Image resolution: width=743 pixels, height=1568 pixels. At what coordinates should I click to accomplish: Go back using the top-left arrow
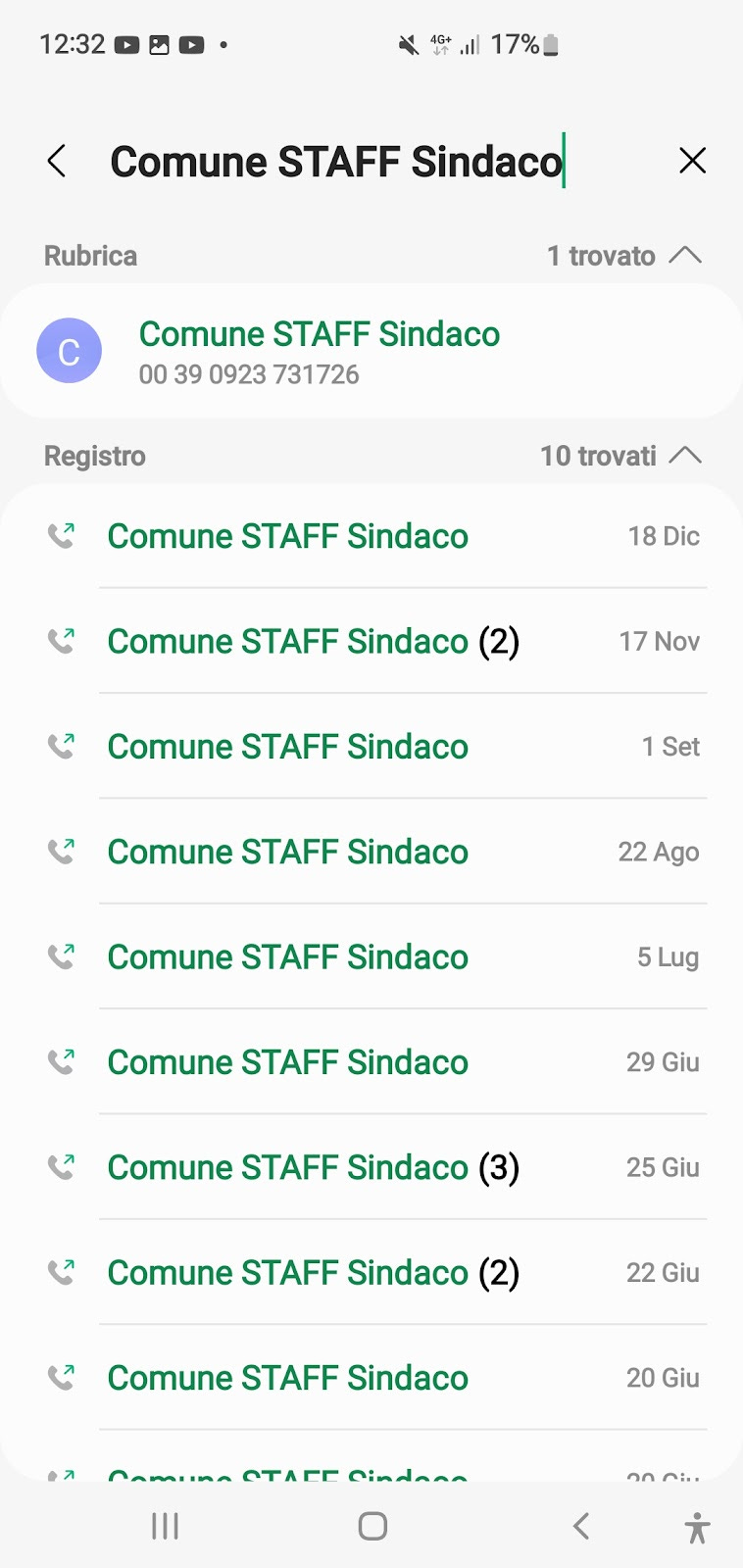pos(57,161)
